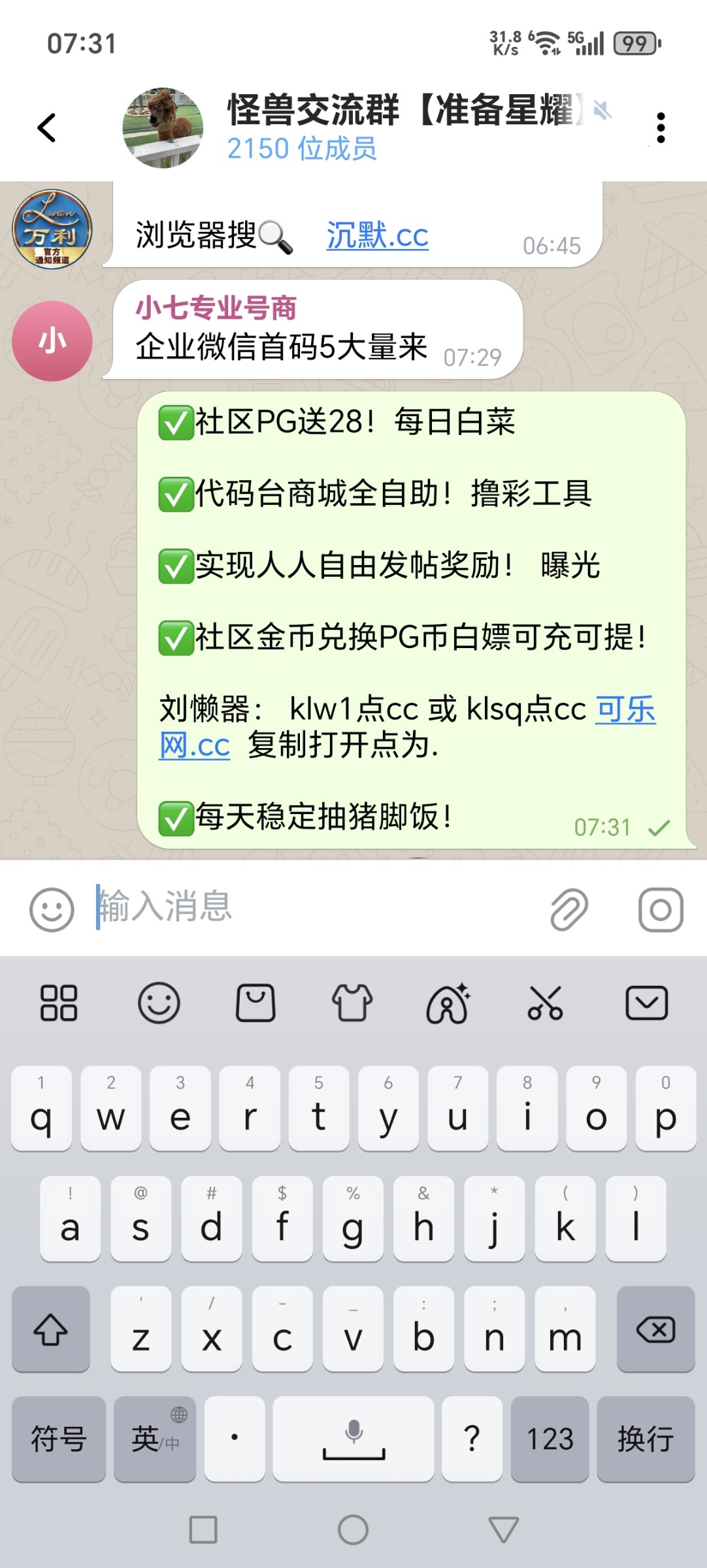This screenshot has width=707, height=1568.
Task: Open group info via the alpaca avatar
Action: pyautogui.click(x=163, y=127)
